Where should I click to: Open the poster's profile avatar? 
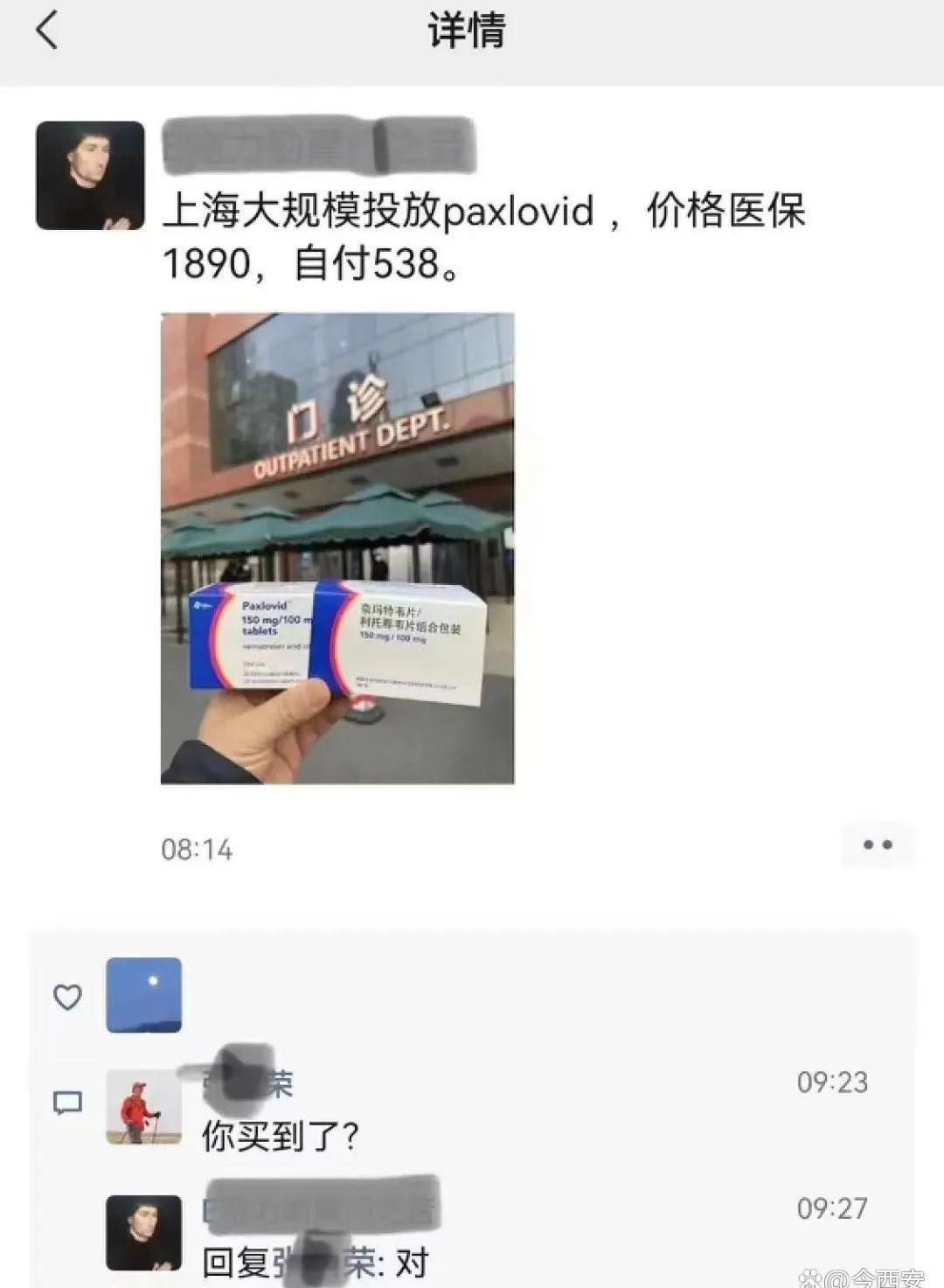[90, 176]
